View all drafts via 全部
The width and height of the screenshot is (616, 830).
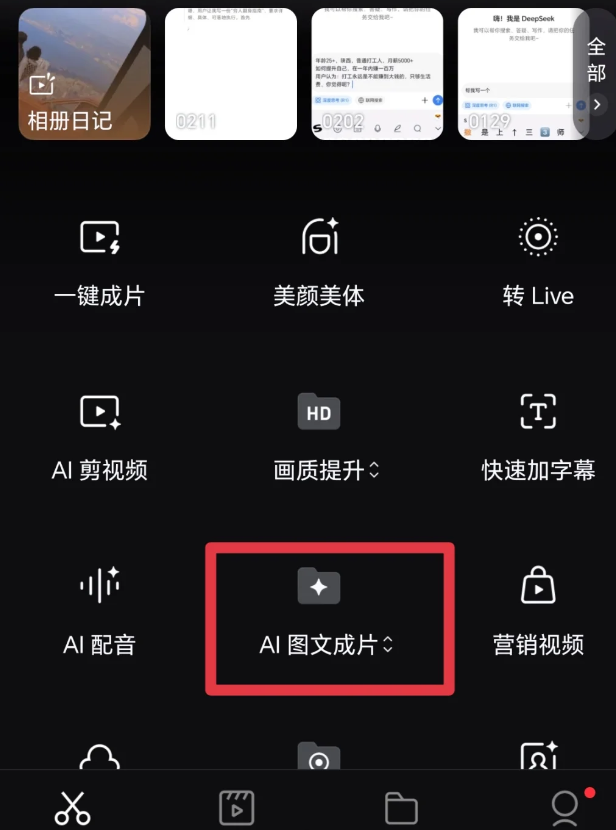597,74
